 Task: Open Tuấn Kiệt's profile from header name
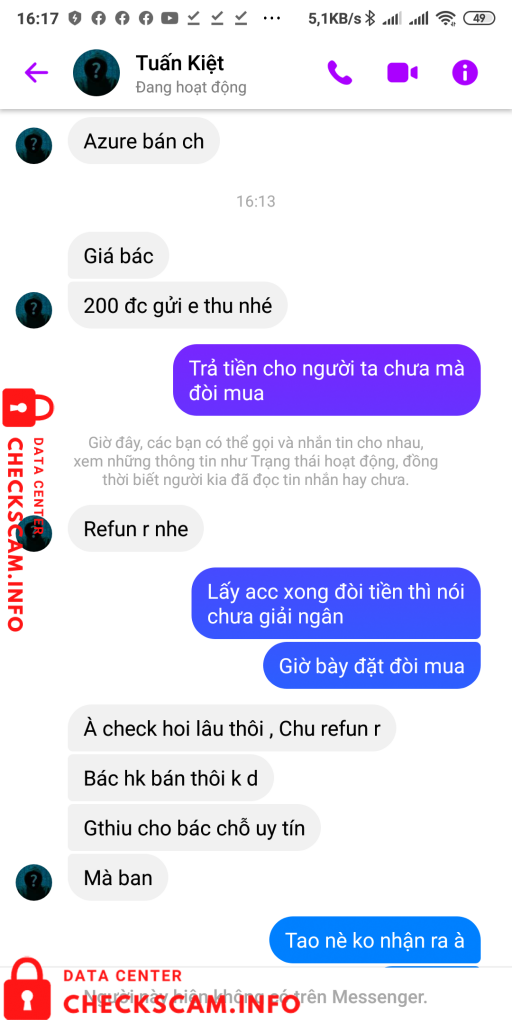(x=180, y=63)
